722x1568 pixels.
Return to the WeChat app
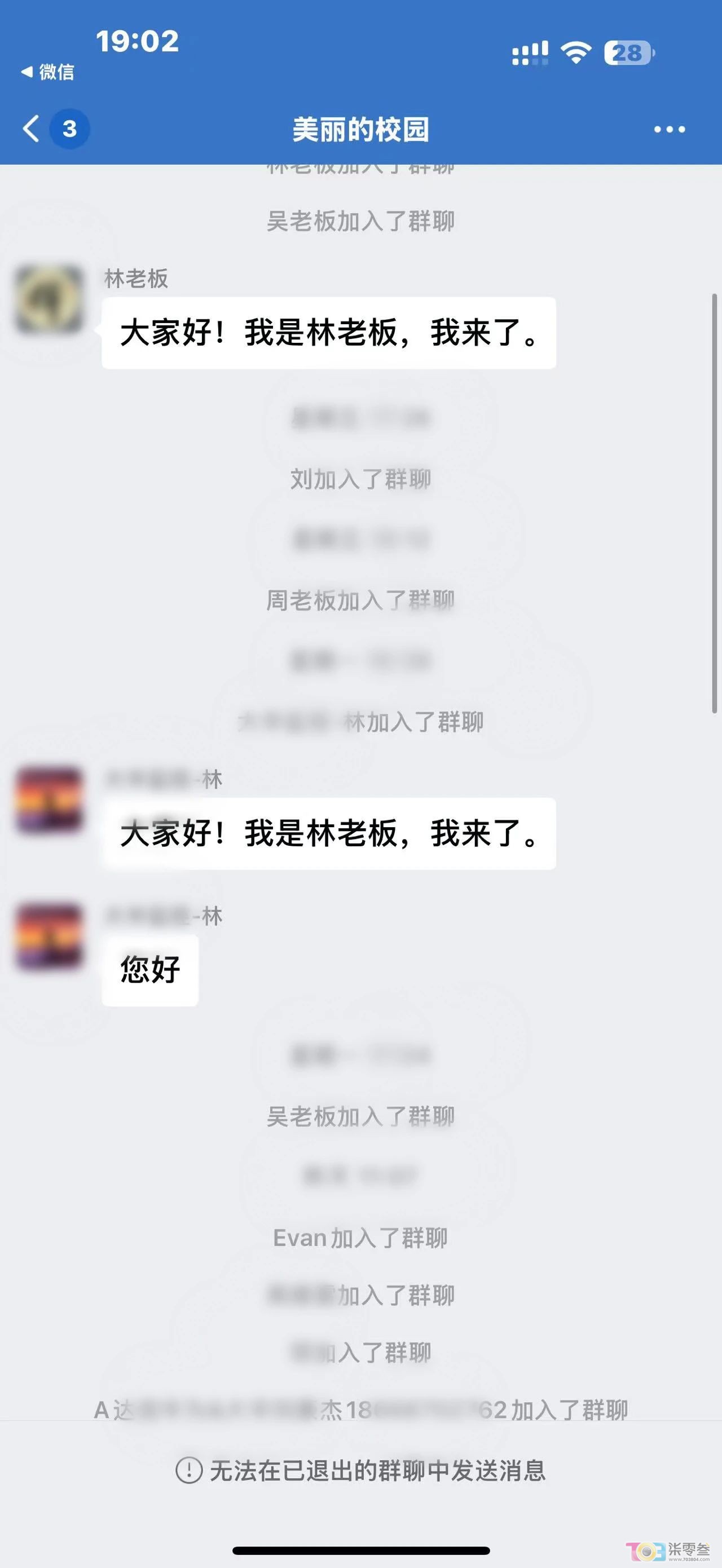(x=47, y=72)
